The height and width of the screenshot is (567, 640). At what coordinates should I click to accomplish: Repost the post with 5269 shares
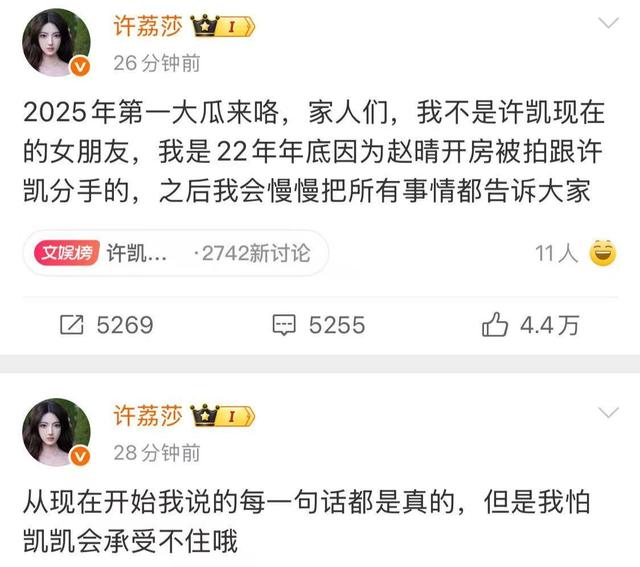106,325
